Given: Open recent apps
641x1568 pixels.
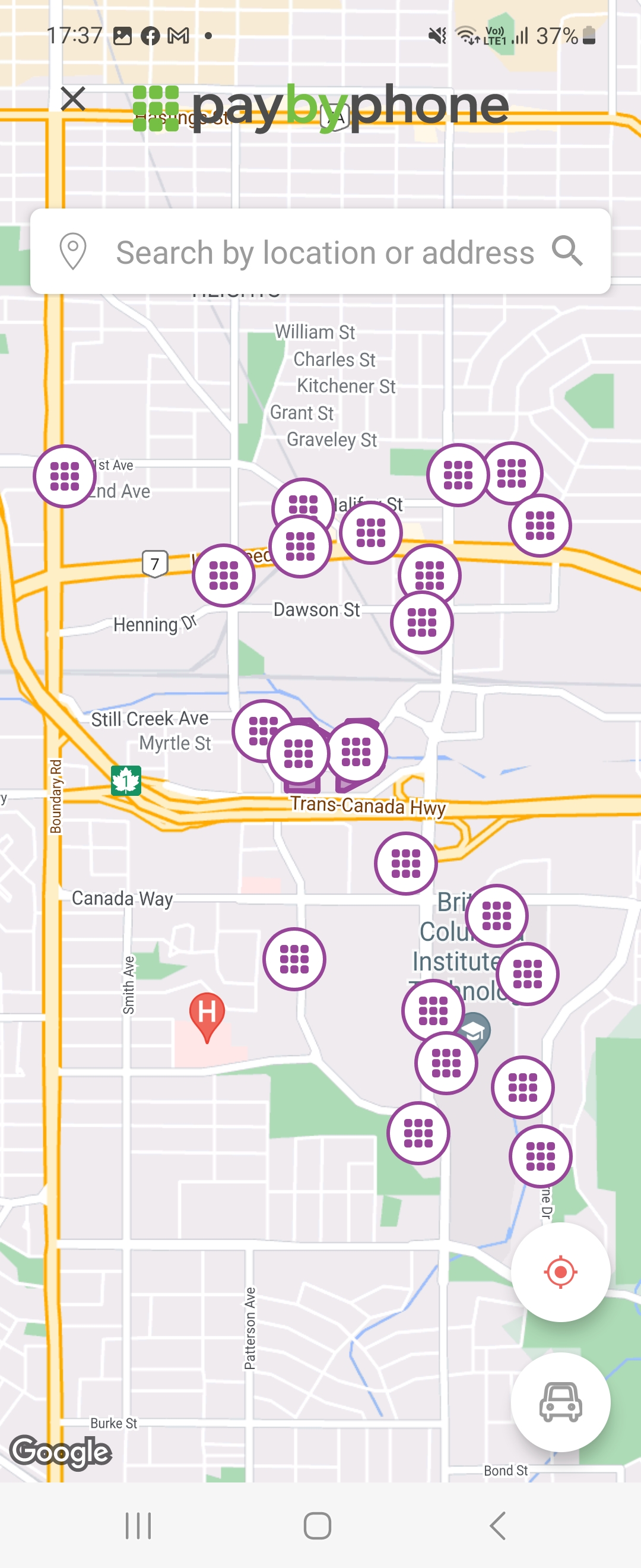Looking at the screenshot, I should (138, 1525).
